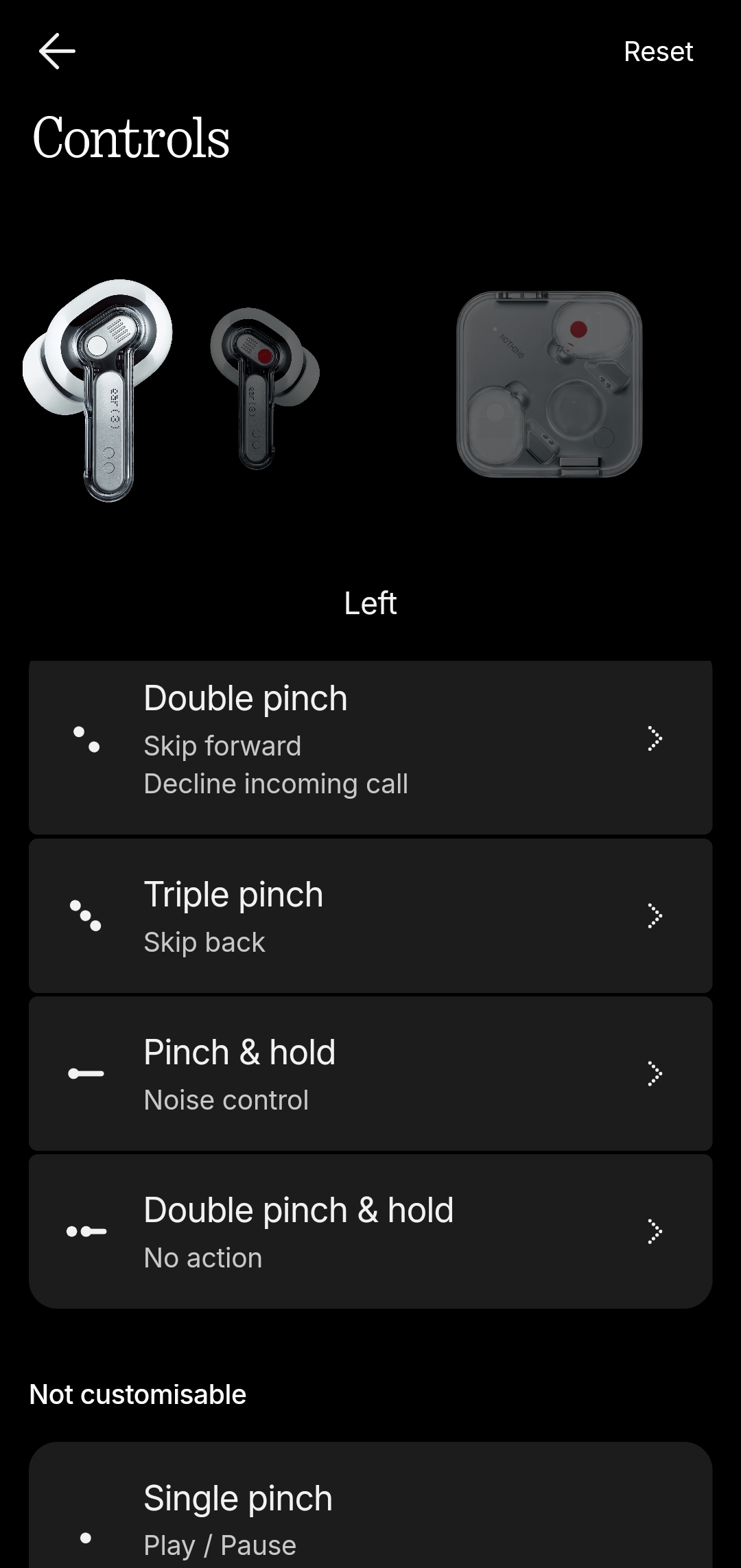741x1568 pixels.
Task: Open Double pinch settings
Action: coord(370,741)
